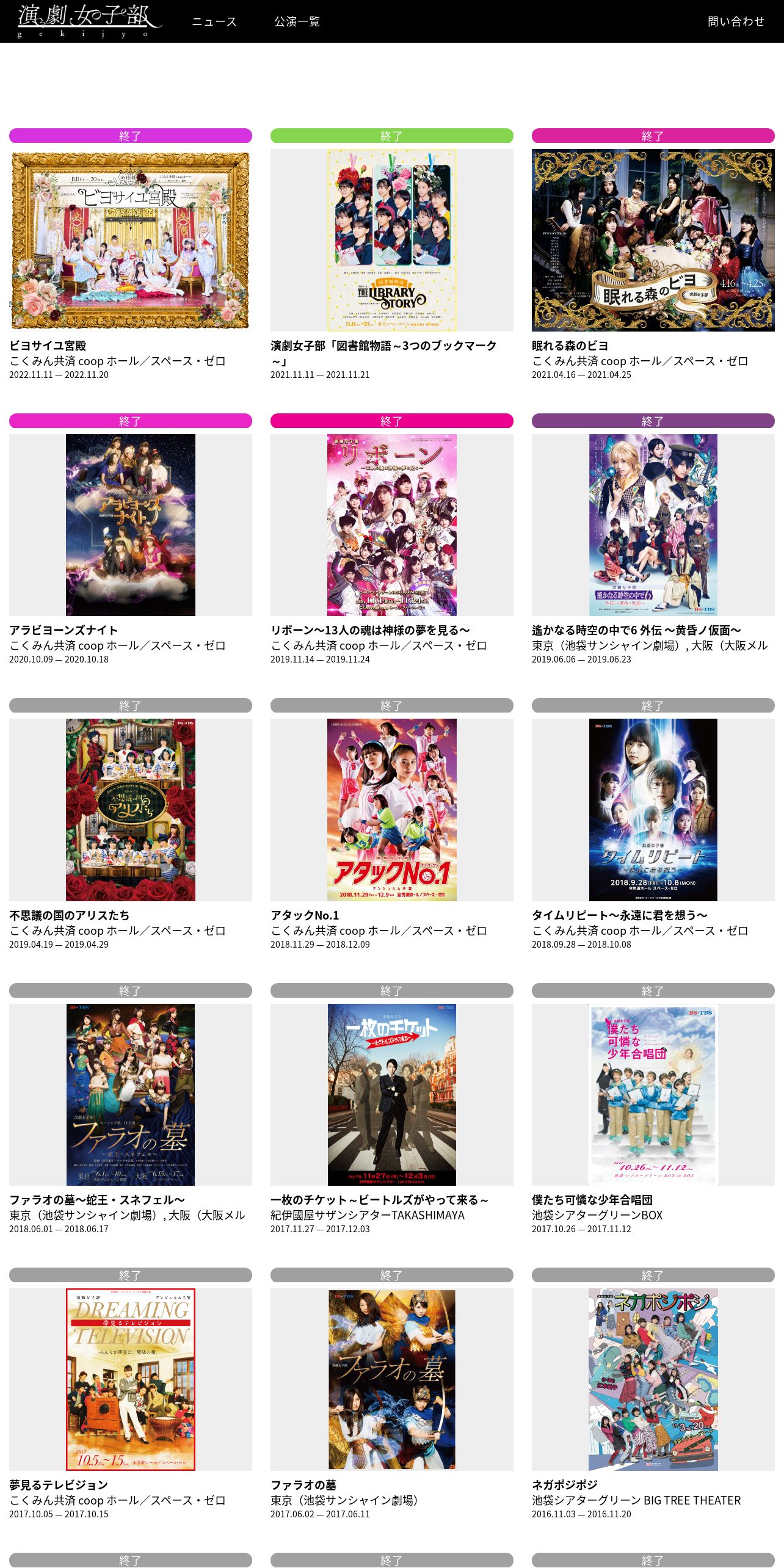Select 僕たち可憐な少年合唱団 card
Viewport: 784px width, 1568px height.
click(x=653, y=1109)
